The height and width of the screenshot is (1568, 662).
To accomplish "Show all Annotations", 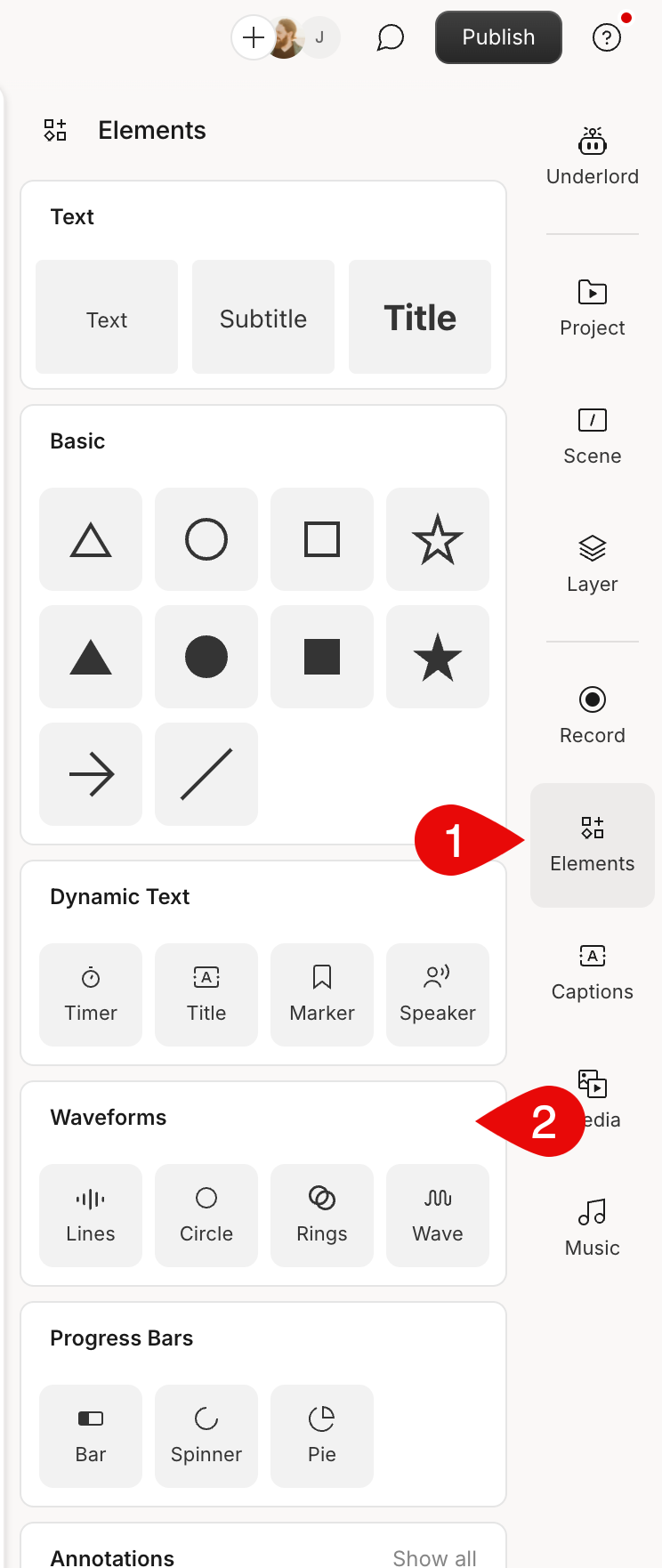I will coord(434,1556).
